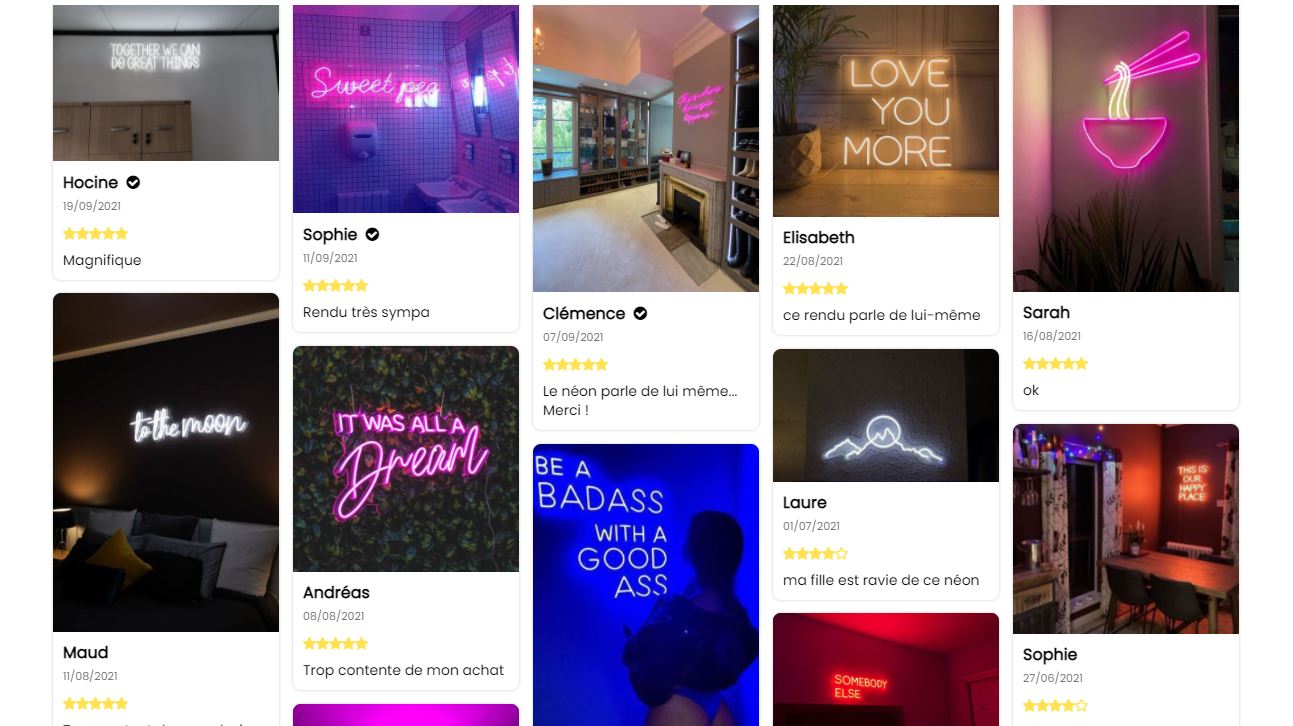Open Clémence's neon review photo
The width and height of the screenshot is (1293, 726).
point(645,149)
